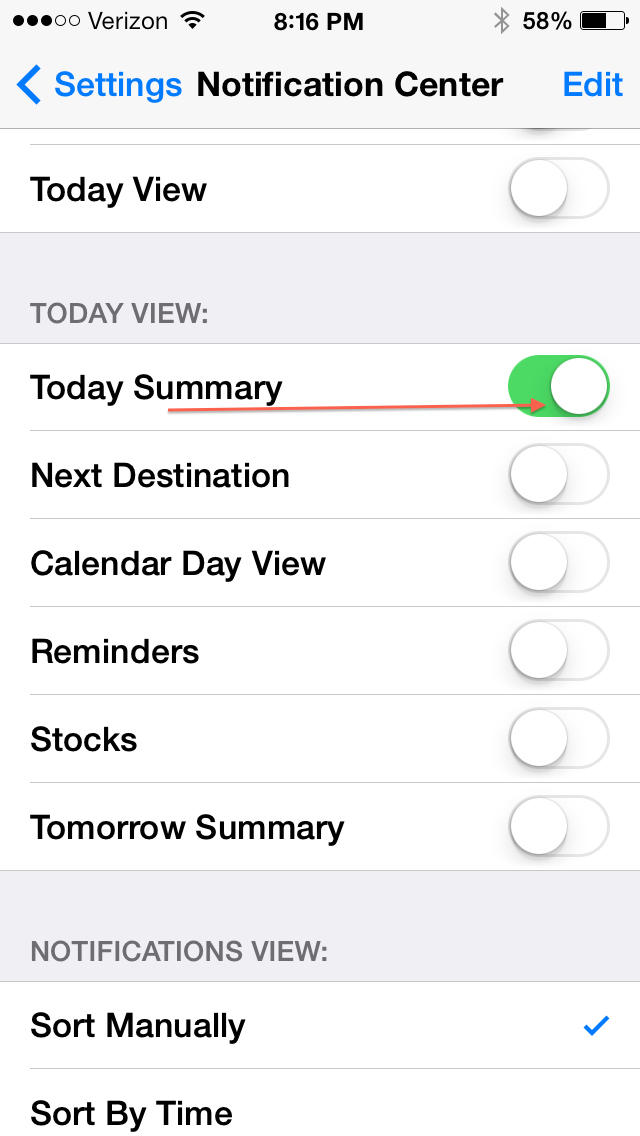
Task: Enable the Next Destination switch
Action: coord(558,475)
